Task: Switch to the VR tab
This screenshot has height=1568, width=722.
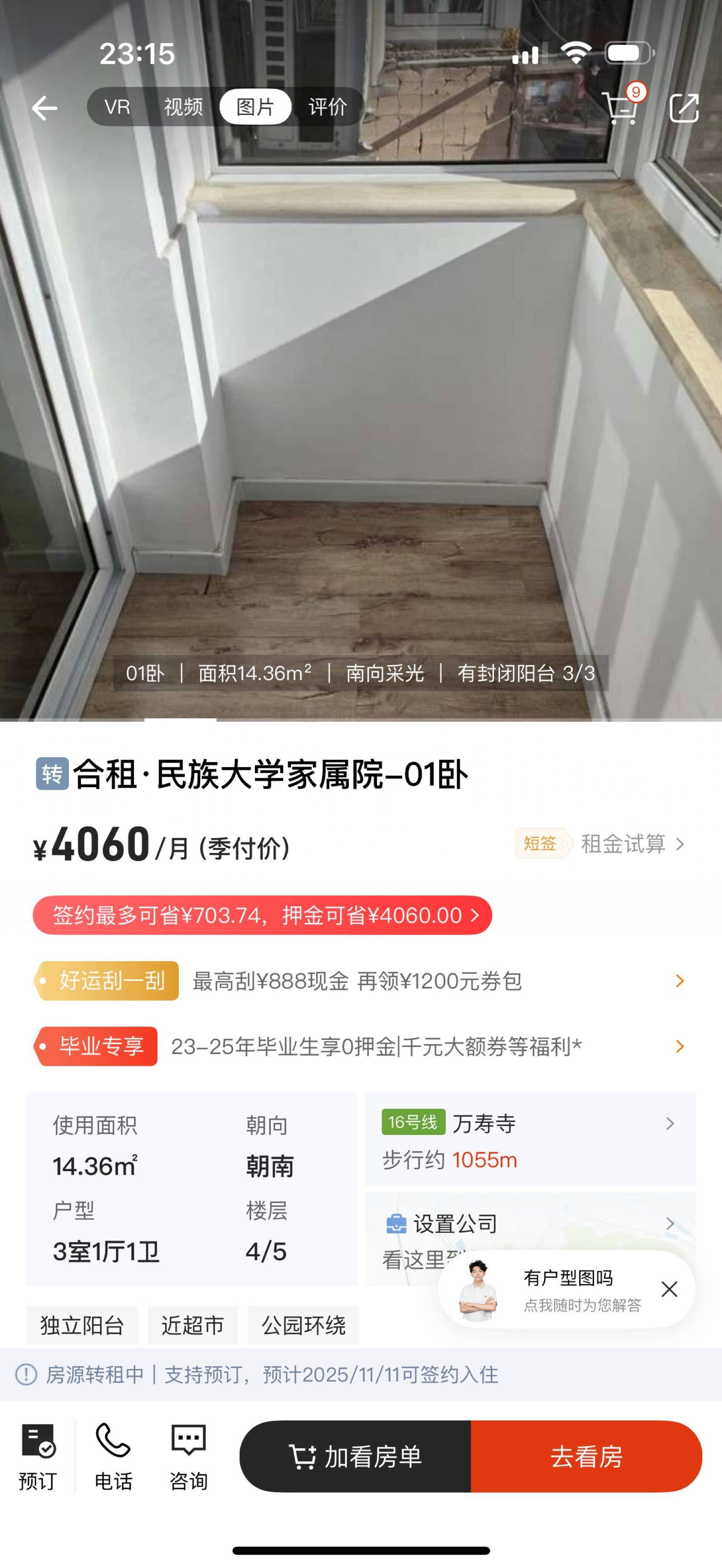Action: tap(117, 107)
